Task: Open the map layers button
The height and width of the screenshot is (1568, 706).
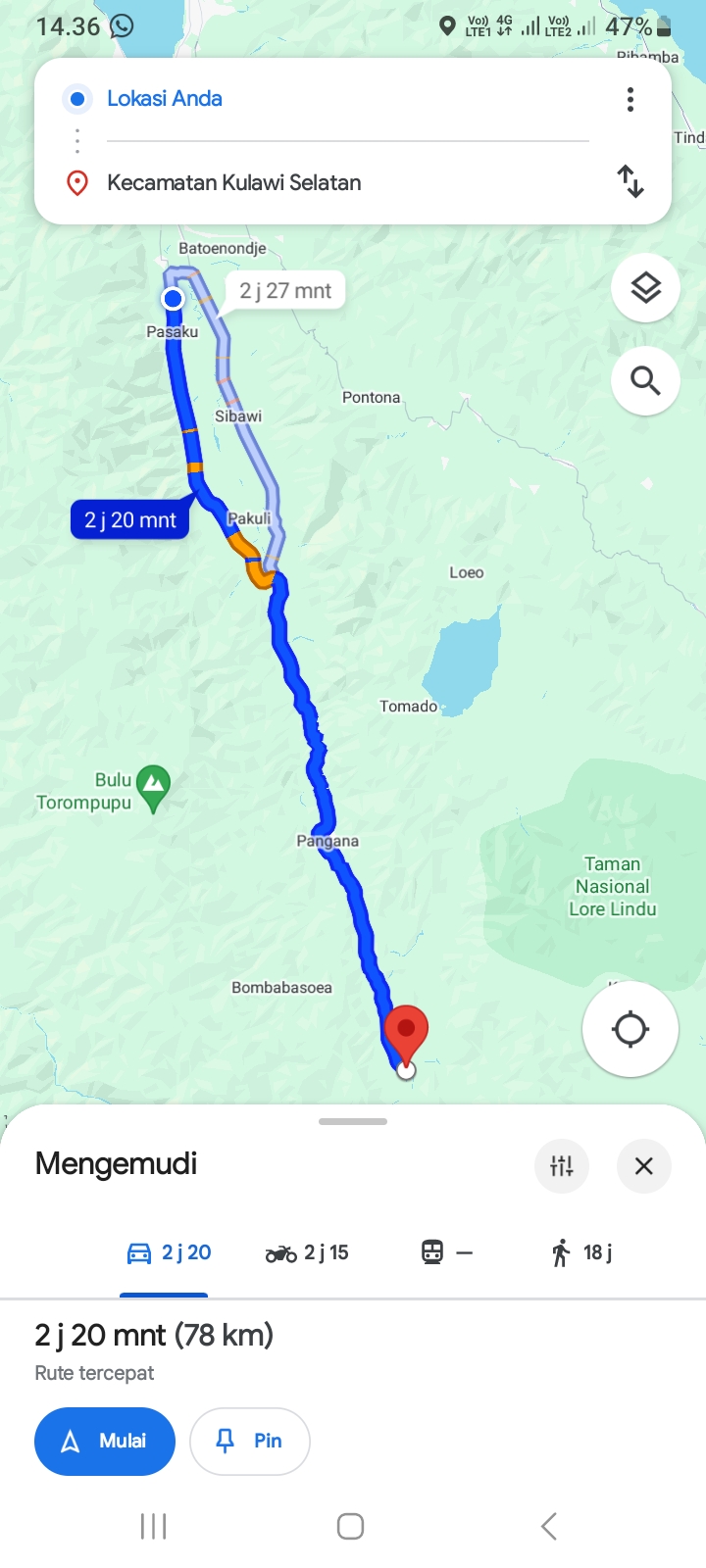Action: (x=645, y=288)
